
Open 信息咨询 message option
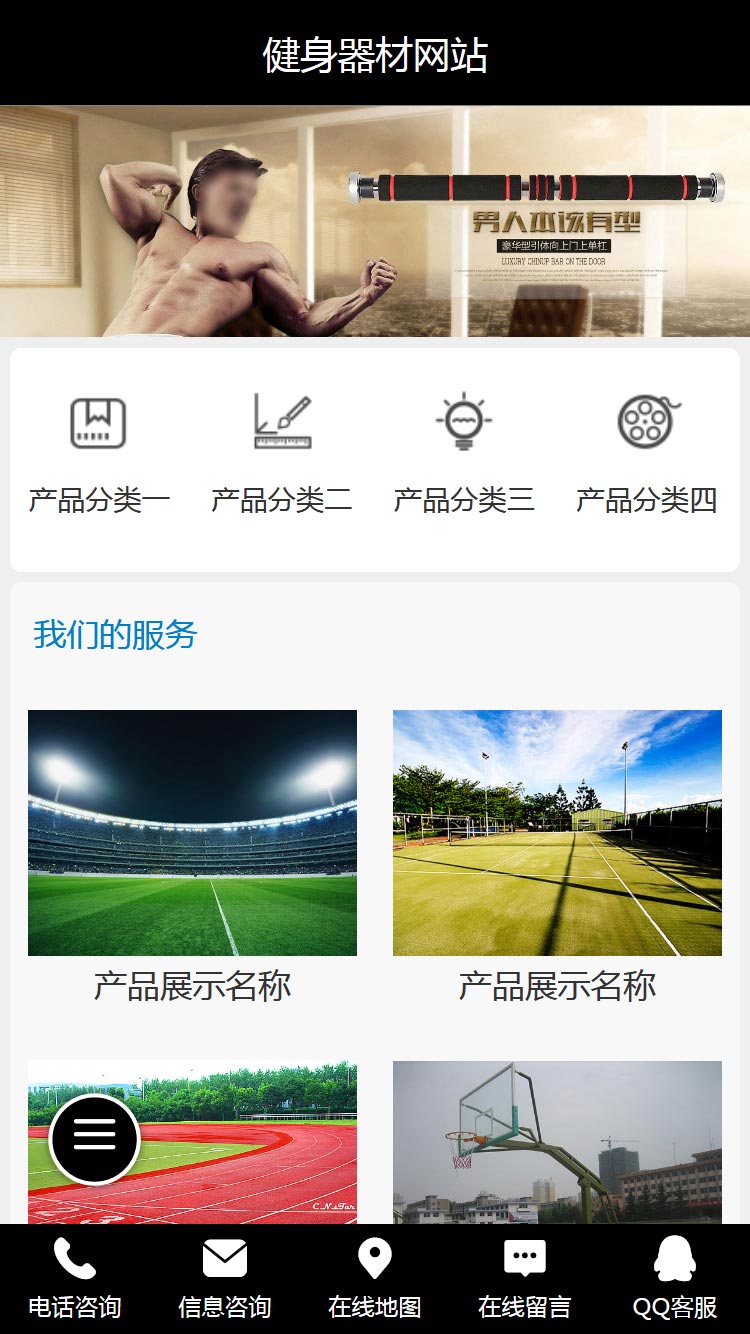click(225, 1278)
